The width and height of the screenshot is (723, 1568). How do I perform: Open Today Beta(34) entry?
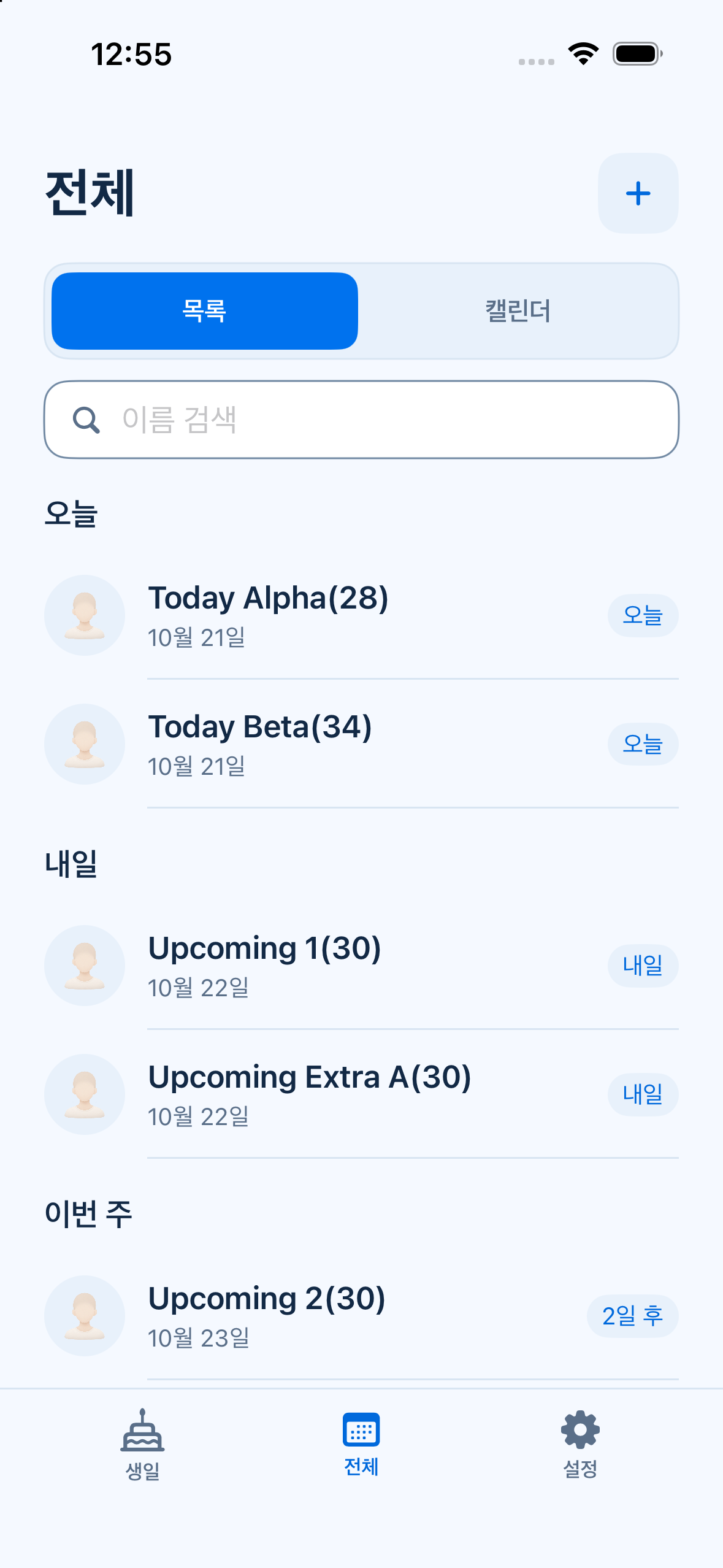pyautogui.click(x=361, y=744)
